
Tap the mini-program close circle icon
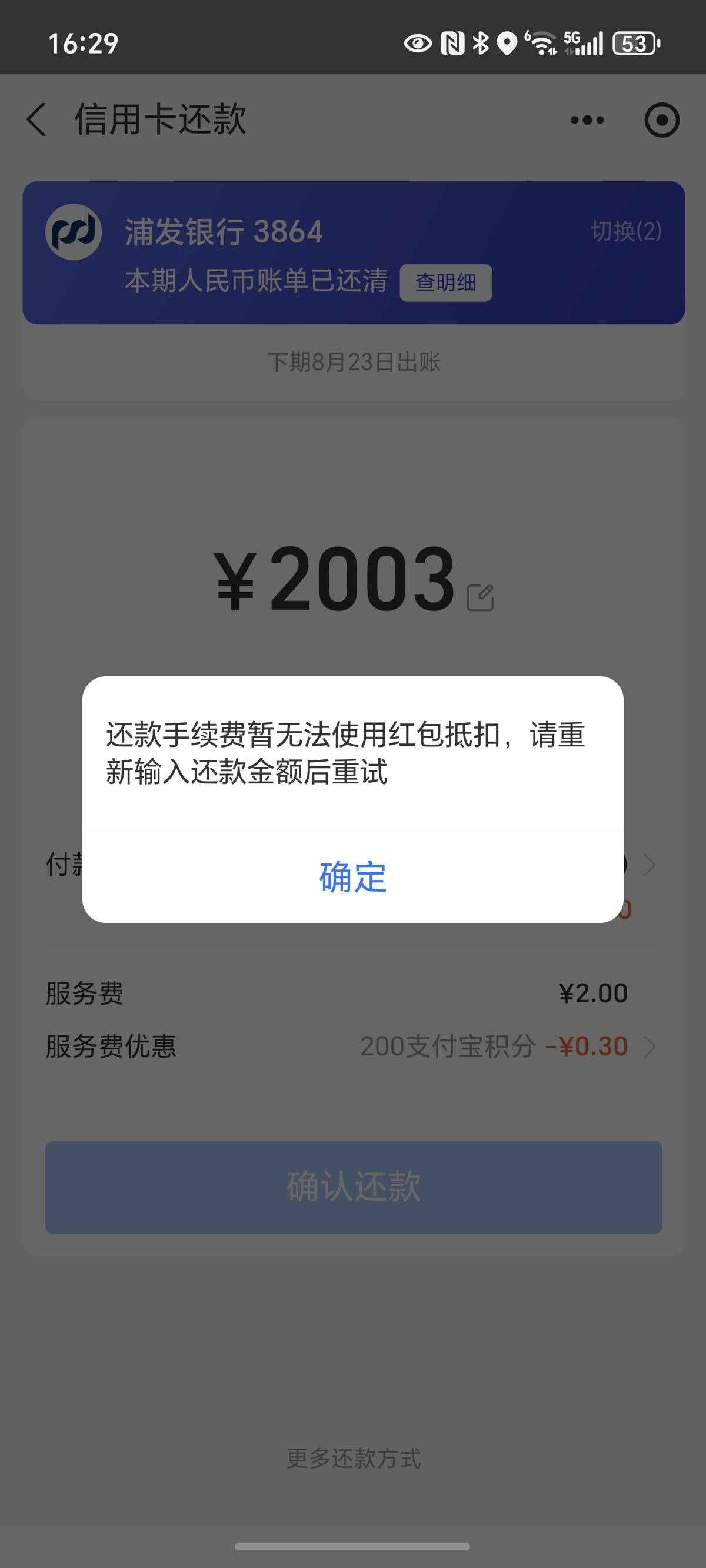click(x=661, y=120)
